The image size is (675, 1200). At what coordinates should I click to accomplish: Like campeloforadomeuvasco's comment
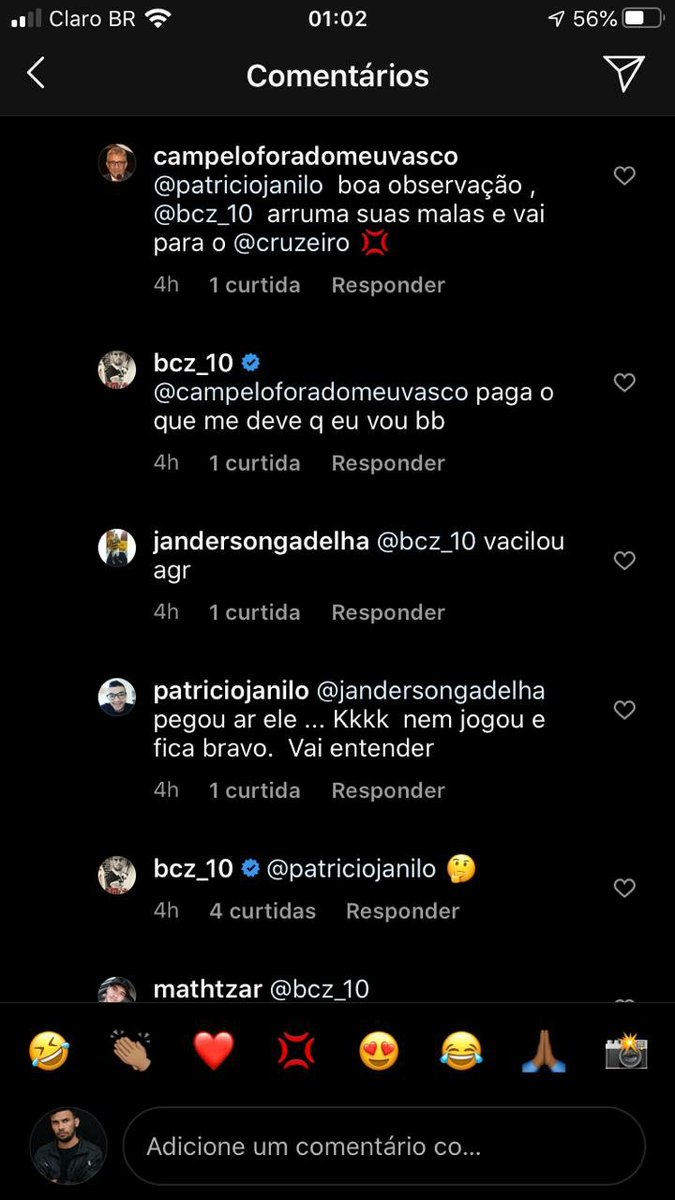[x=624, y=176]
